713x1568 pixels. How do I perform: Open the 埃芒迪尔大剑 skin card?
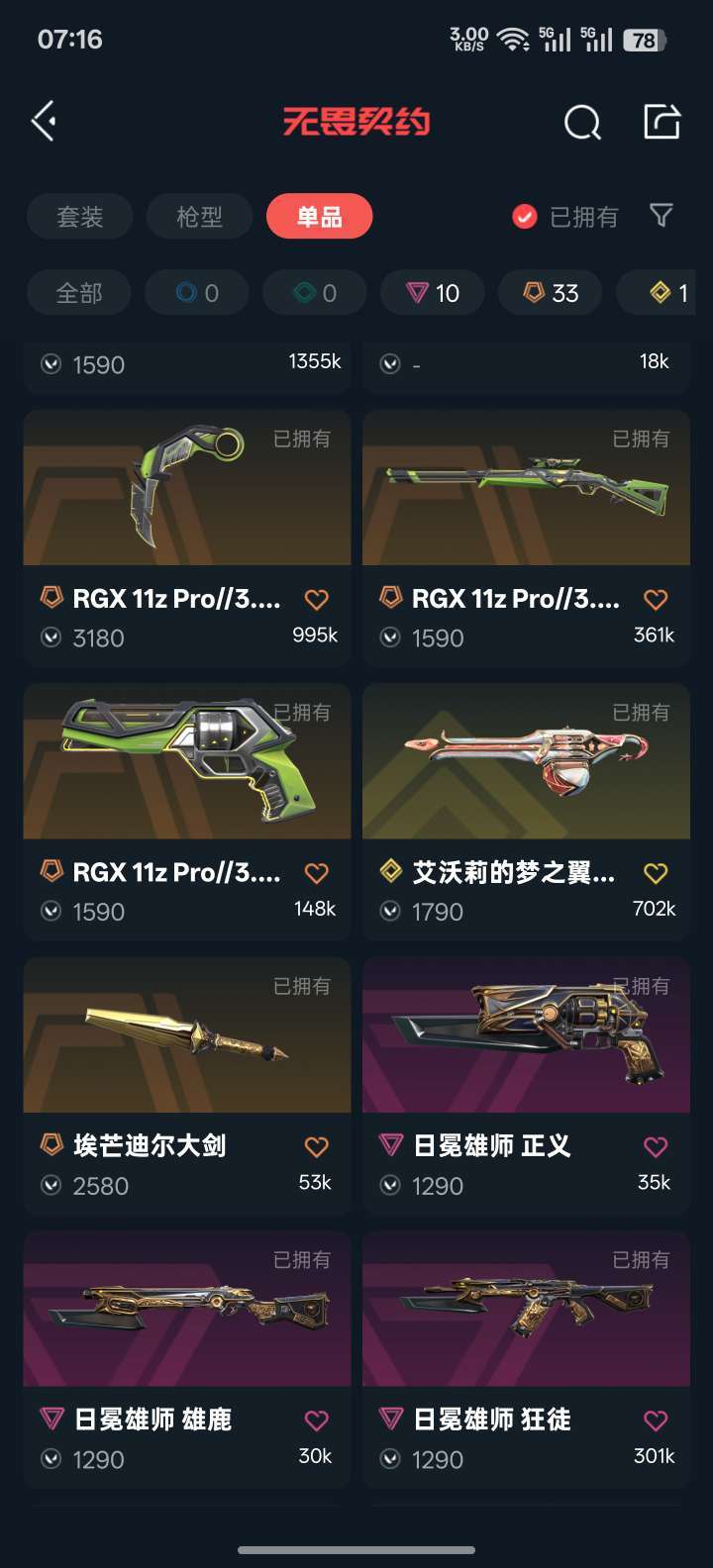point(187,1085)
